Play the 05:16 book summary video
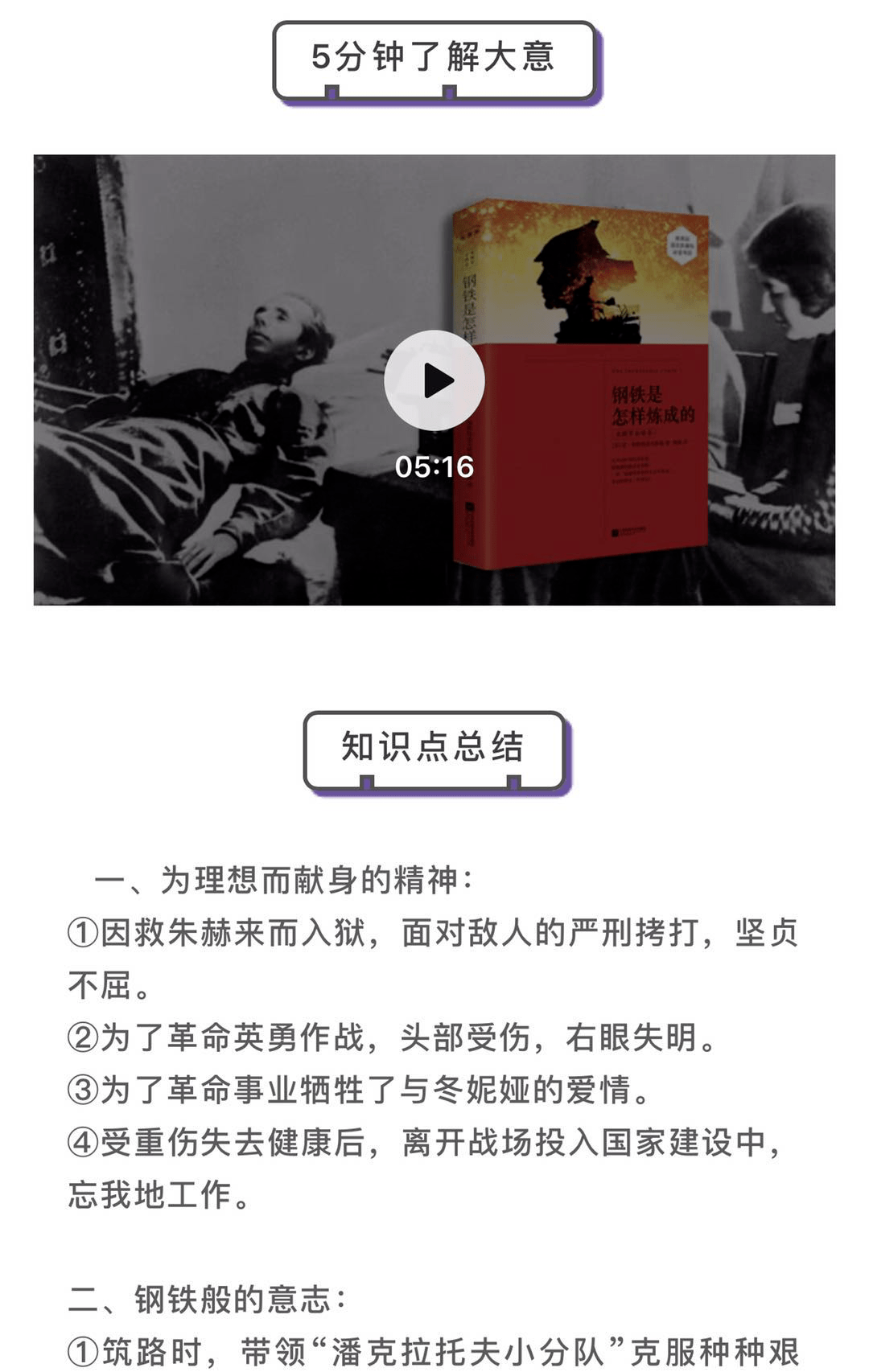This screenshot has height=1372, width=869. 434,380
